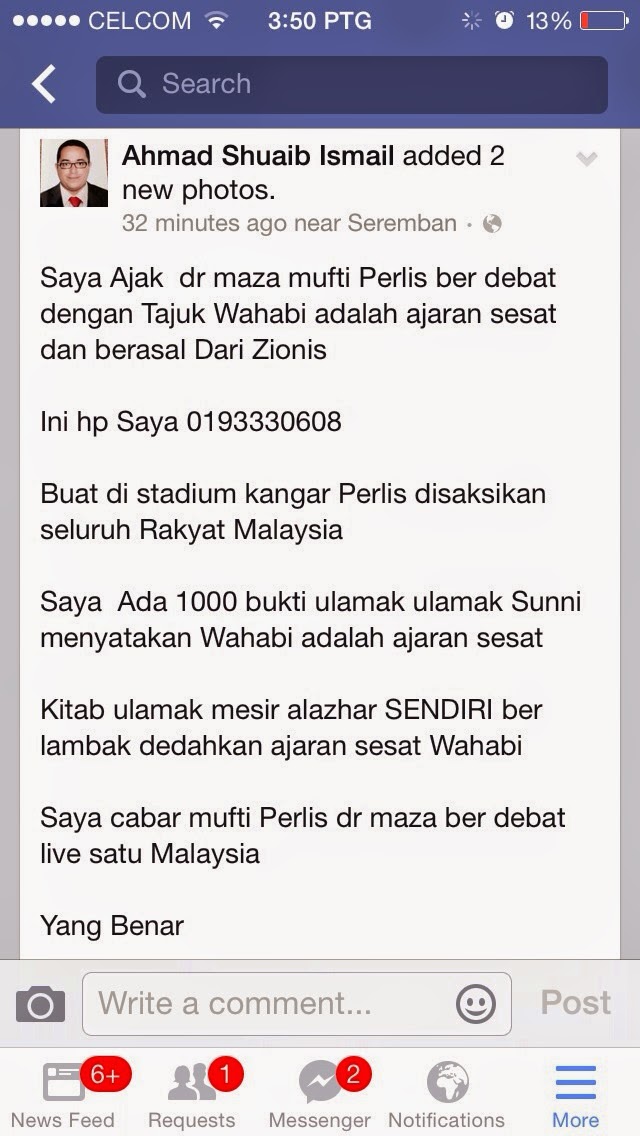
Task: Open Ahmad Shuaib Ismail's name link
Action: pyautogui.click(x=258, y=156)
